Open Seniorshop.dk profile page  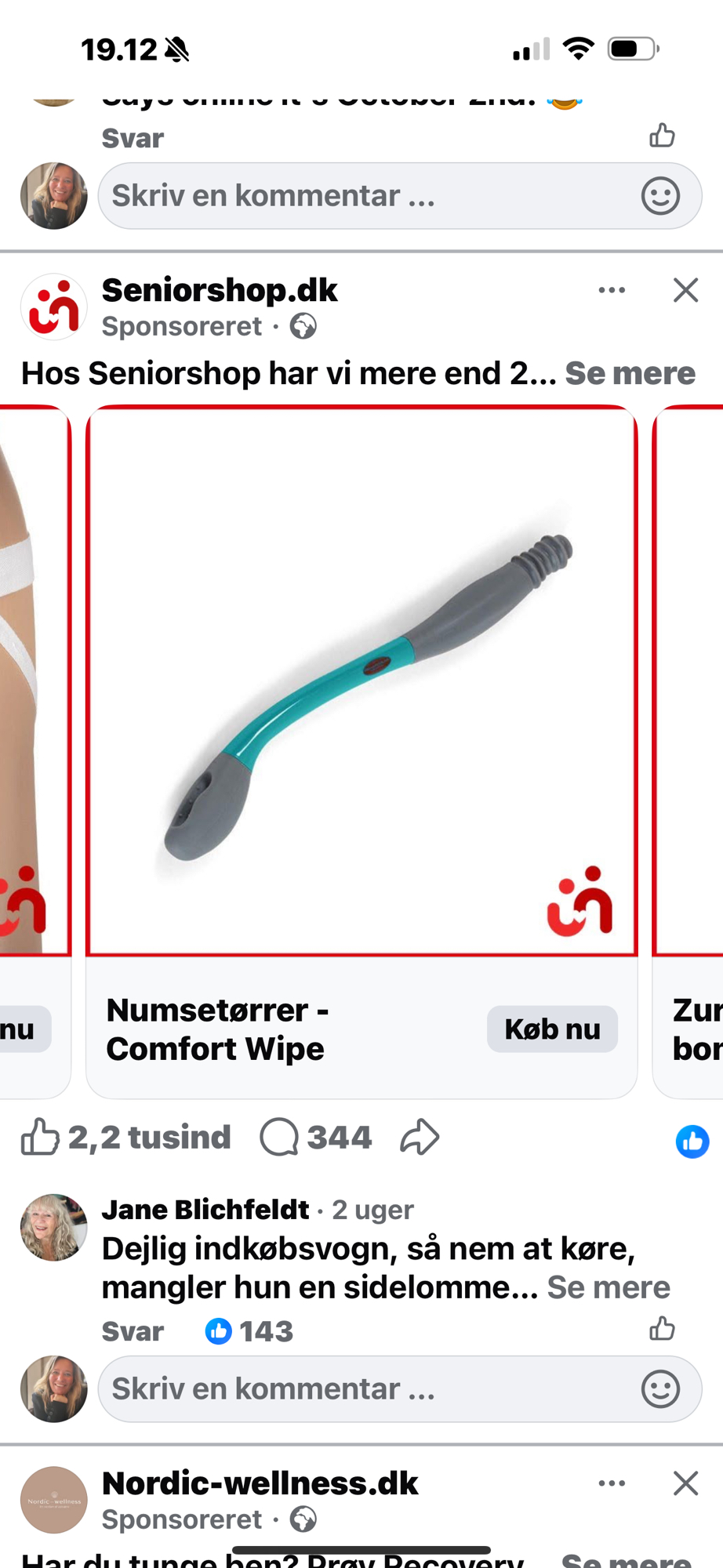point(220,291)
